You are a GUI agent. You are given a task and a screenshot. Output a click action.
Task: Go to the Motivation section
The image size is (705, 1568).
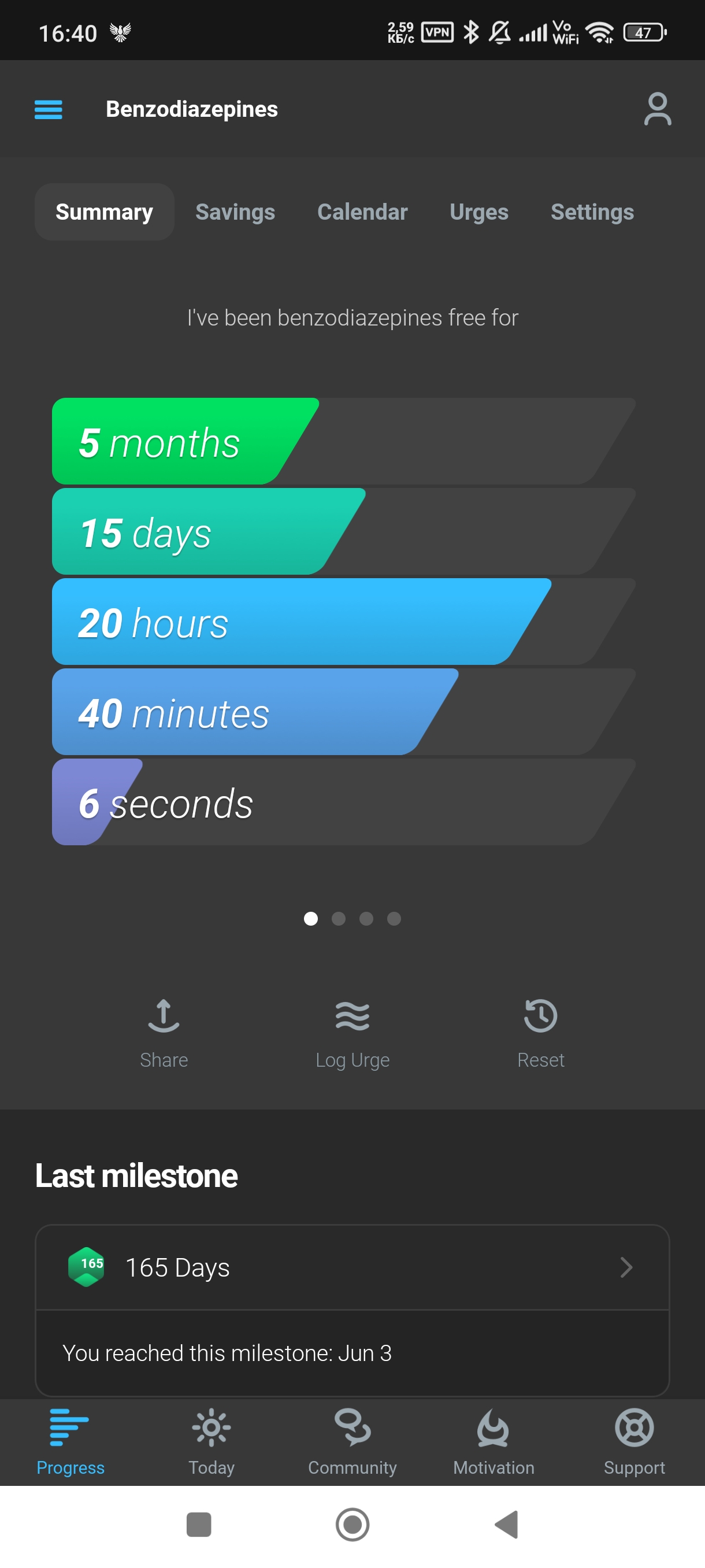pyautogui.click(x=493, y=1441)
